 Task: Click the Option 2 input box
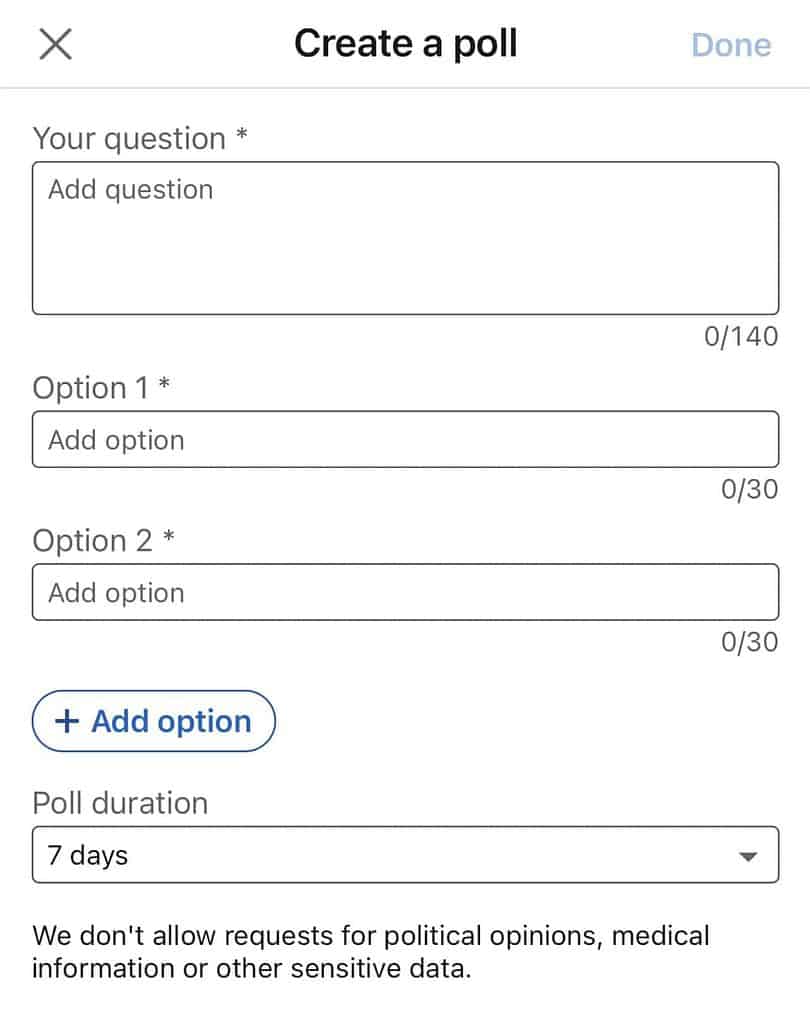click(405, 592)
